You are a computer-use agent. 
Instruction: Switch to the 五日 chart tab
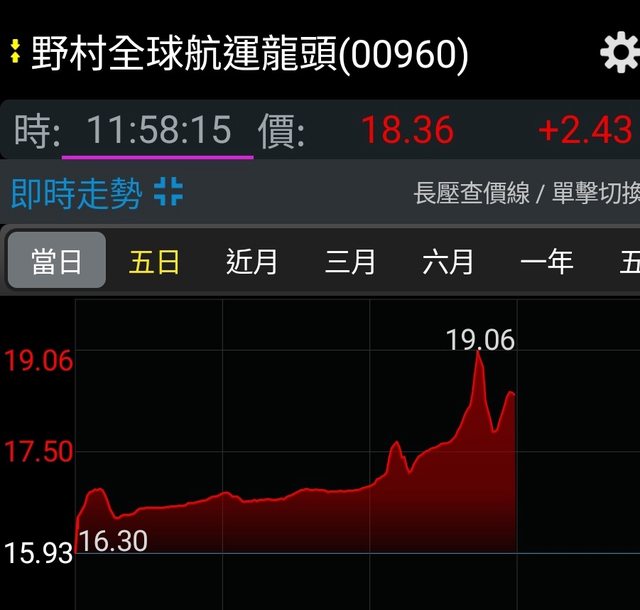coord(154,261)
